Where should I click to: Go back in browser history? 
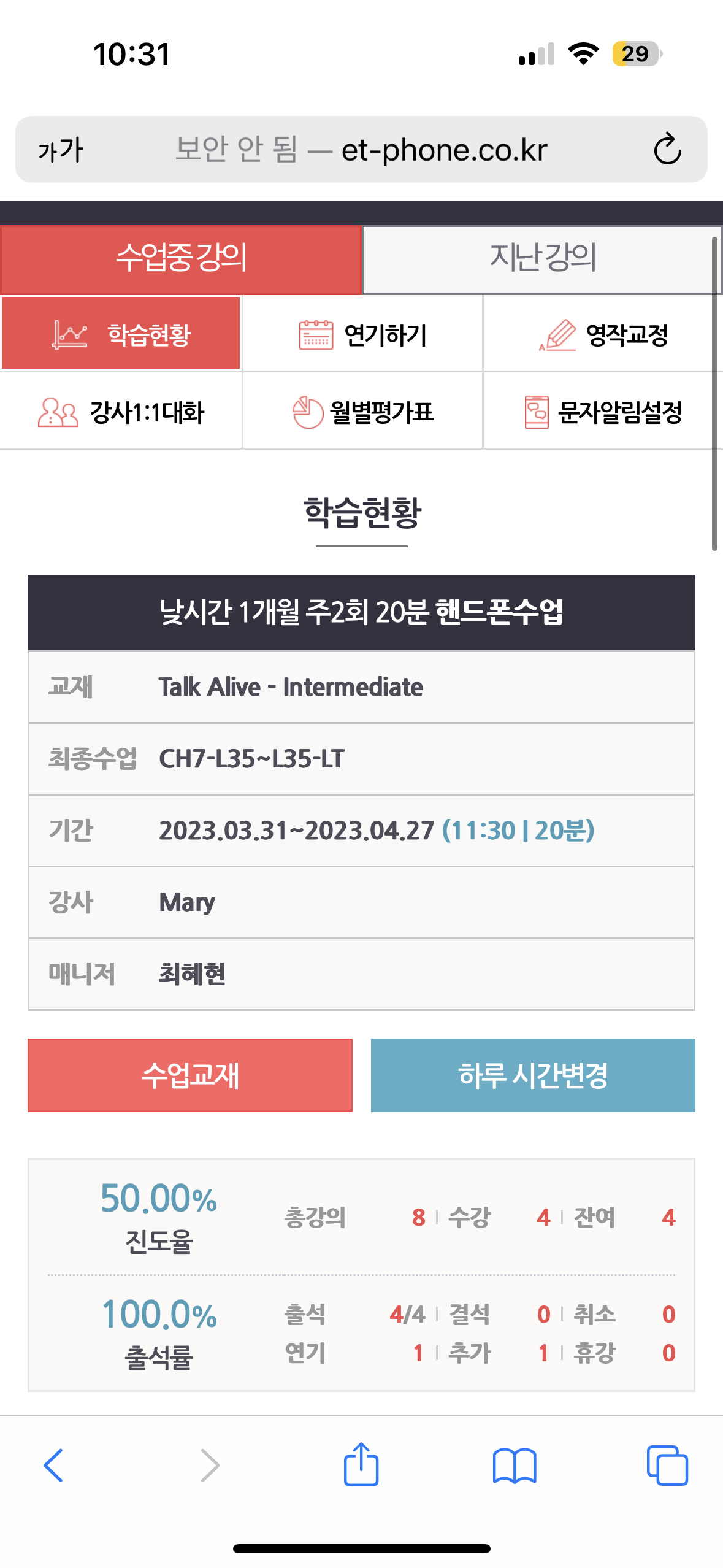[x=54, y=1466]
